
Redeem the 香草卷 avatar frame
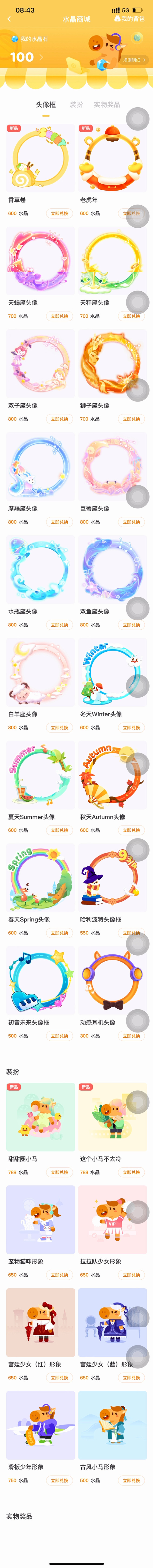coord(59,214)
